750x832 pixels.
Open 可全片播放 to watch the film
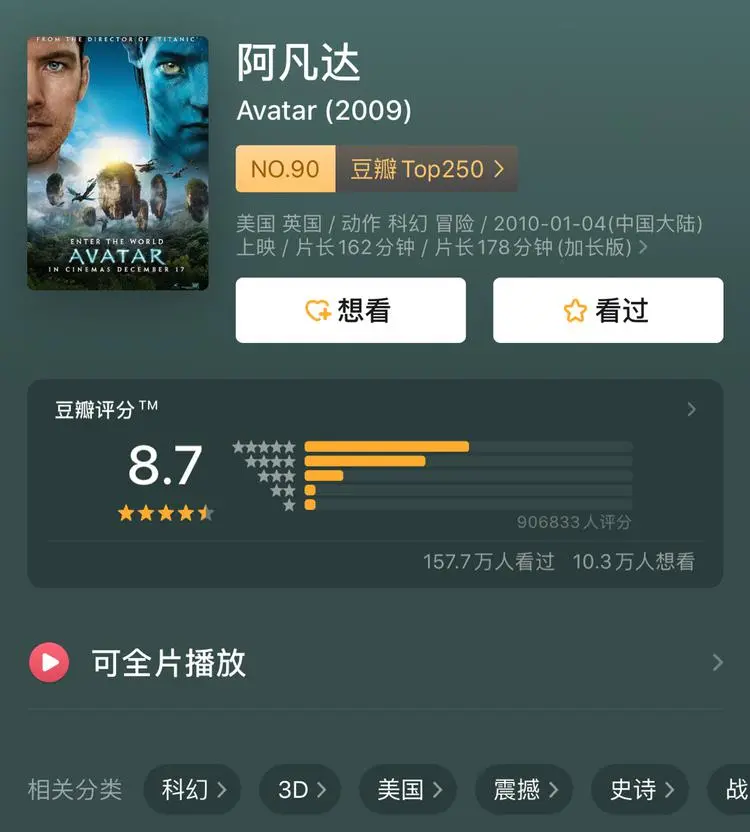tap(375, 662)
